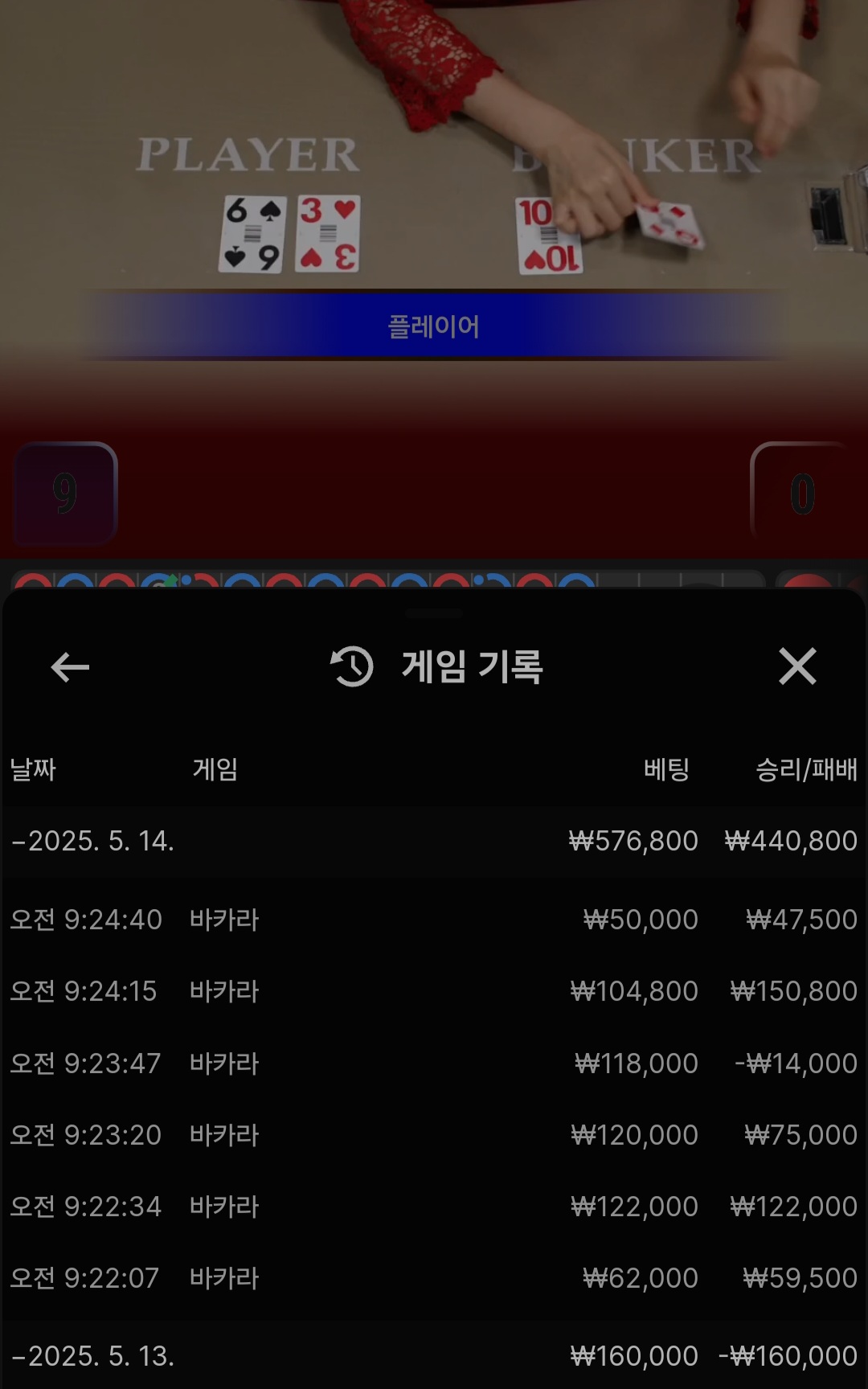View details of the 오전 9:23:47 game
The width and height of the screenshot is (868, 1389).
pos(434,1063)
